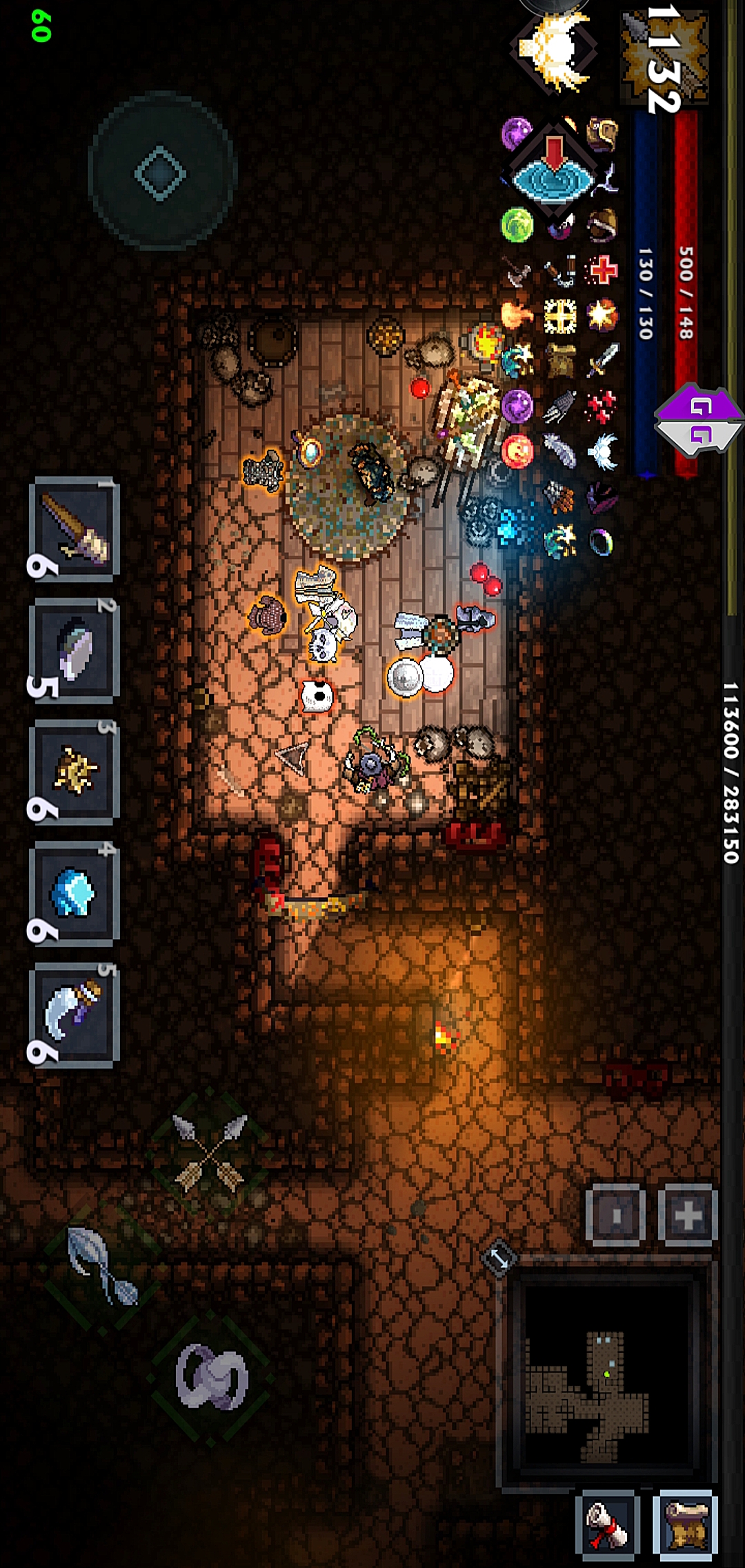Open the parchment map button

click(686, 1525)
